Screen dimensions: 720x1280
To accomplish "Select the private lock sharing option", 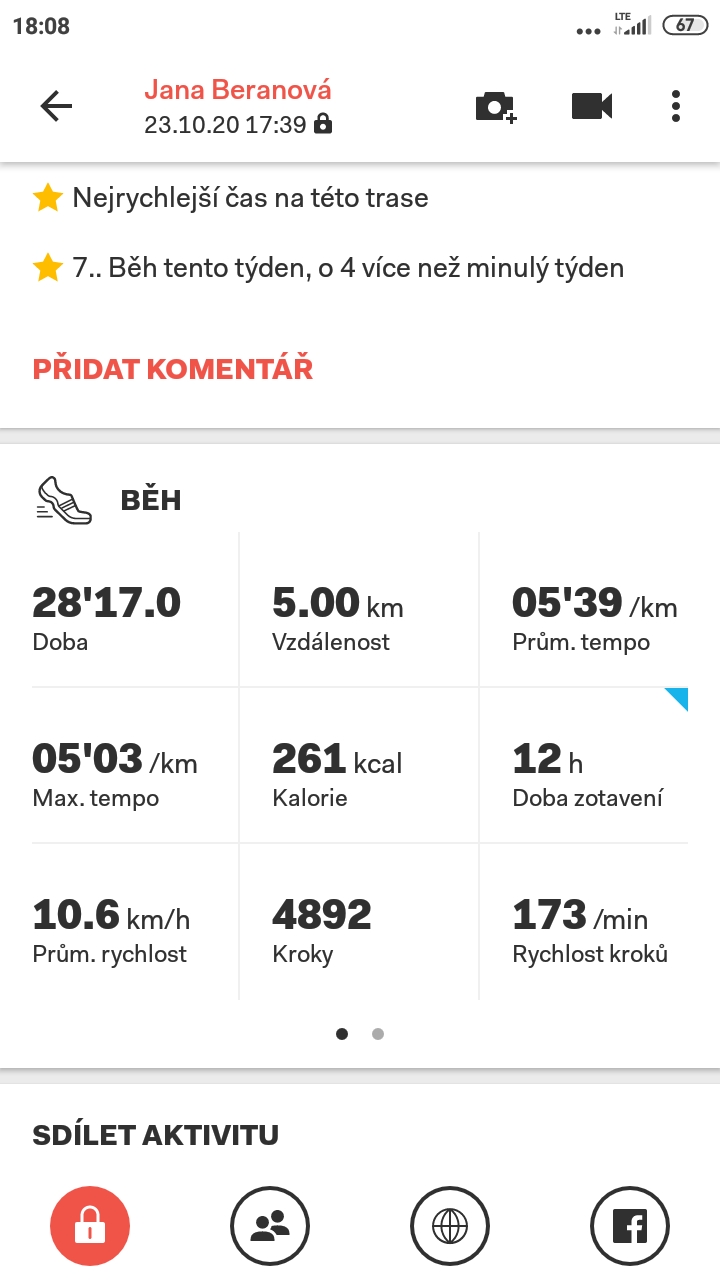I will coord(90,1226).
